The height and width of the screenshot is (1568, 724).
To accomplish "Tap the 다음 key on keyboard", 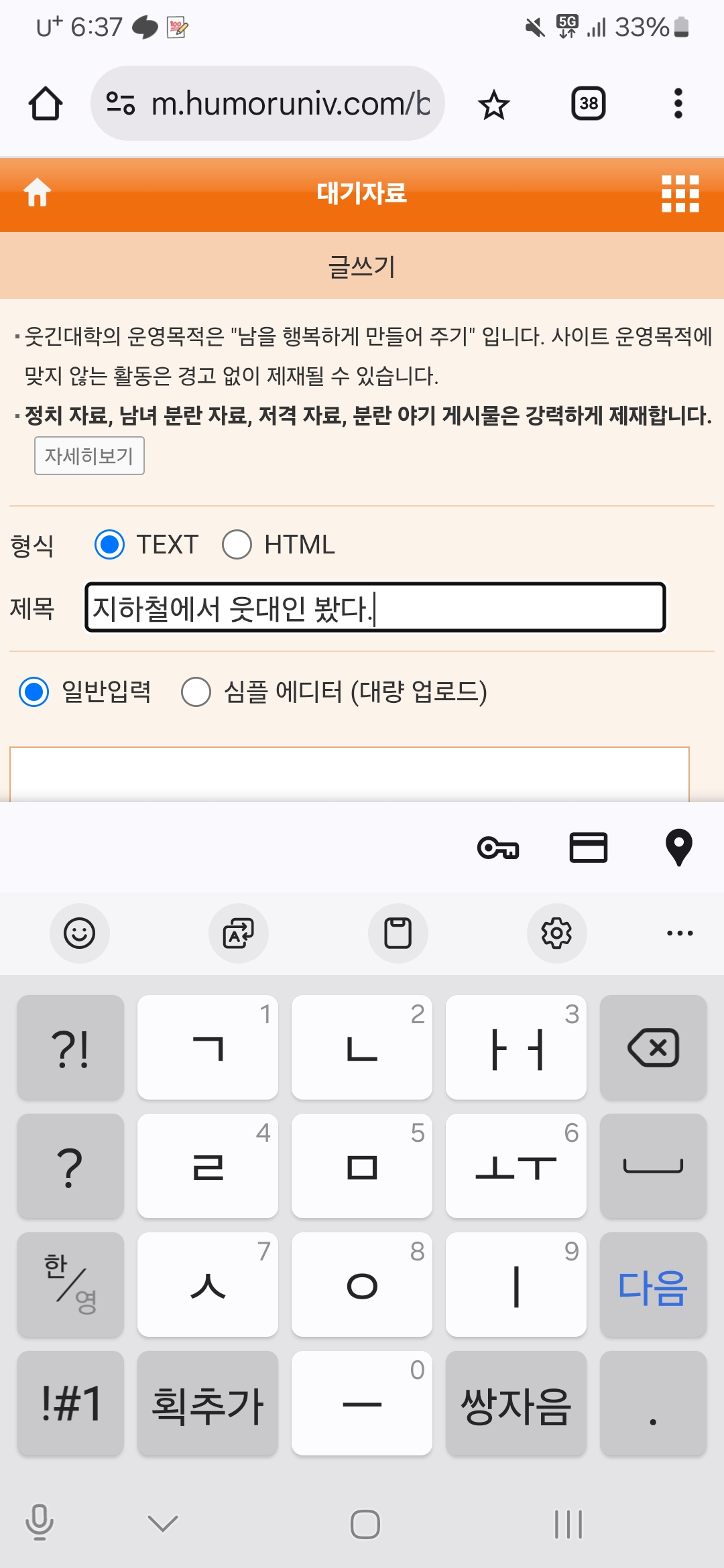I will tap(654, 1285).
